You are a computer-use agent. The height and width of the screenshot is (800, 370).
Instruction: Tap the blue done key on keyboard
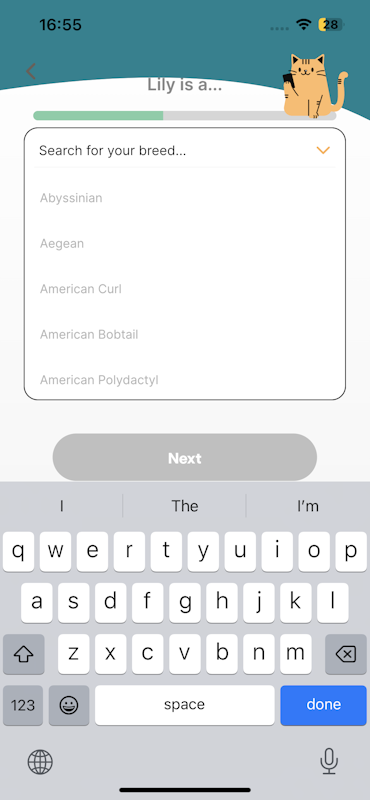point(324,705)
